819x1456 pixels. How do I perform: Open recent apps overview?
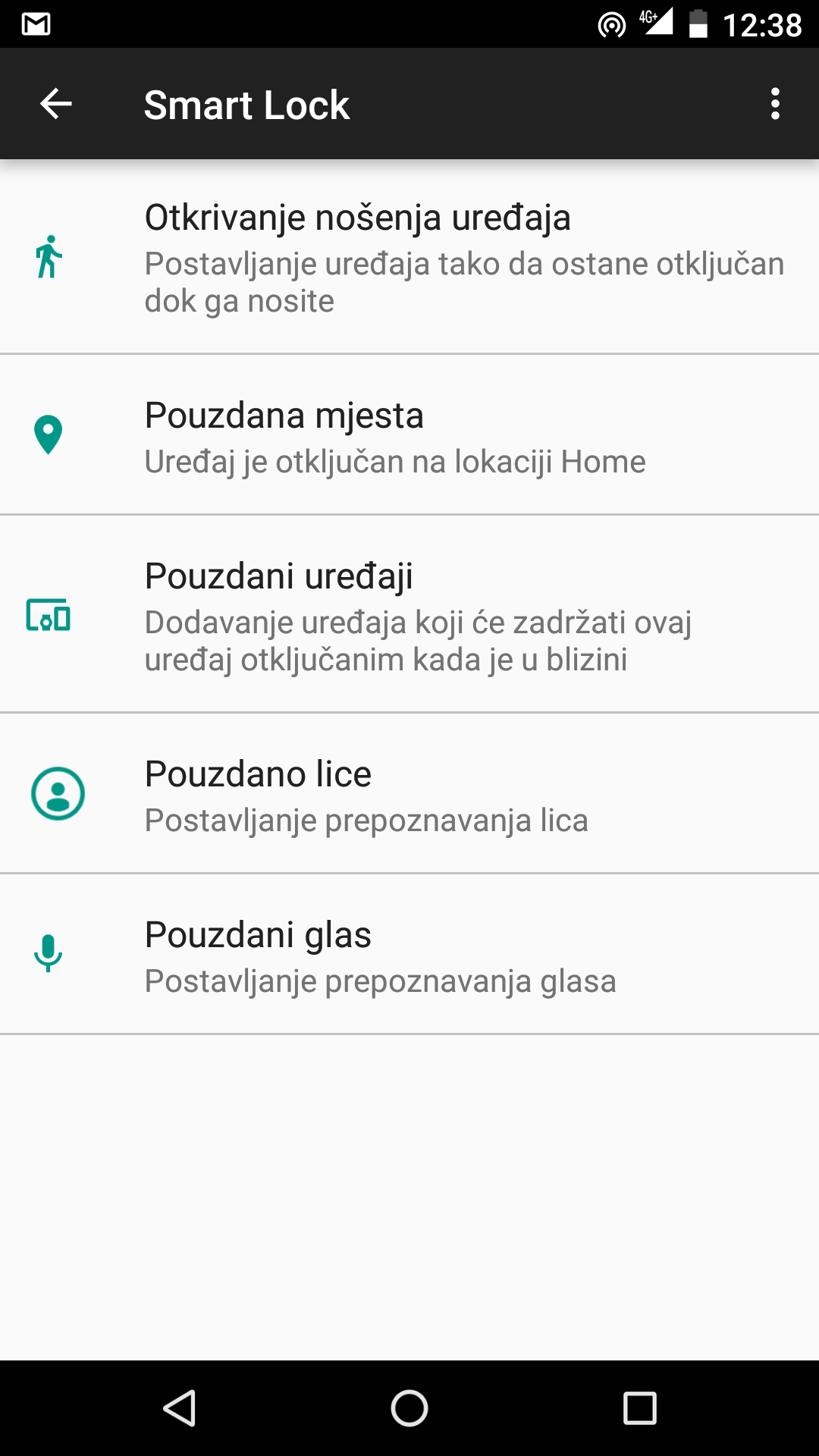point(639,1408)
